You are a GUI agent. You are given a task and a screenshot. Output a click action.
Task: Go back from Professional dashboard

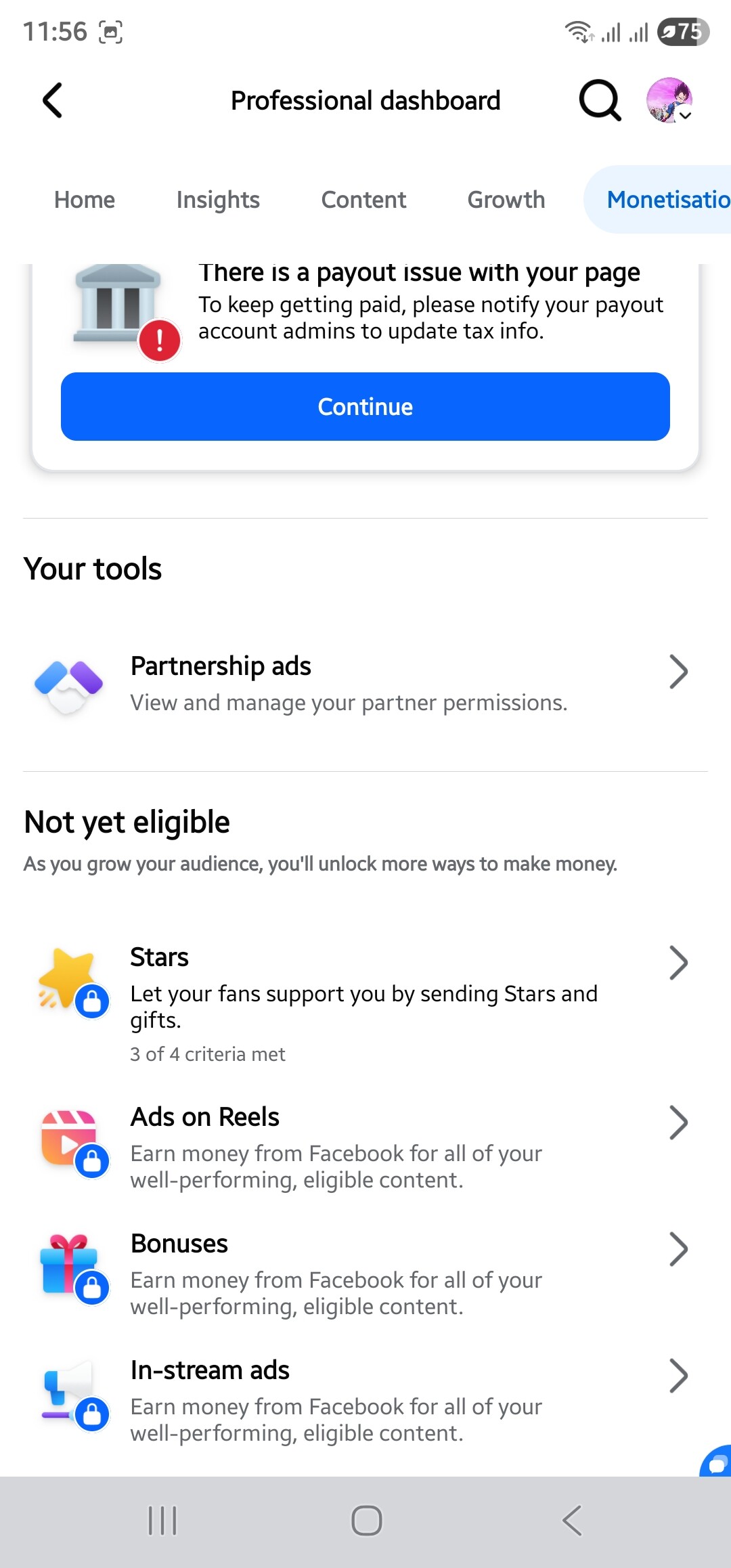[52, 101]
